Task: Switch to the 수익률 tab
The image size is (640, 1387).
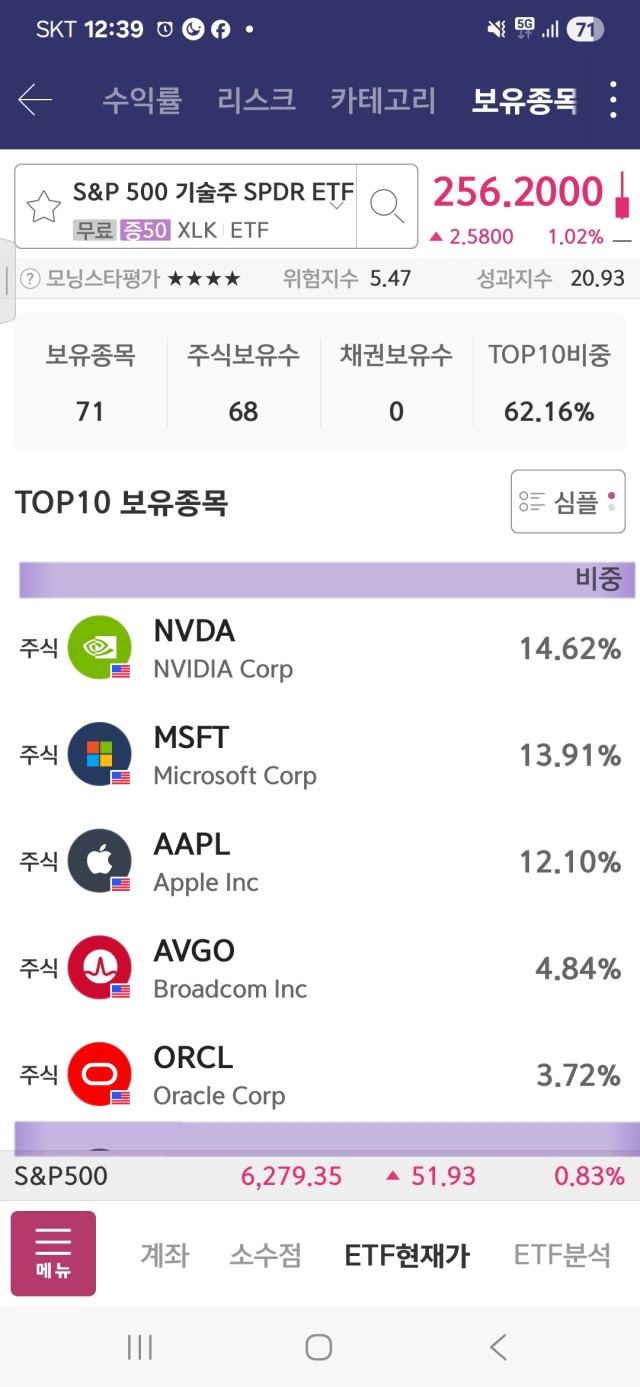Action: pos(142,100)
